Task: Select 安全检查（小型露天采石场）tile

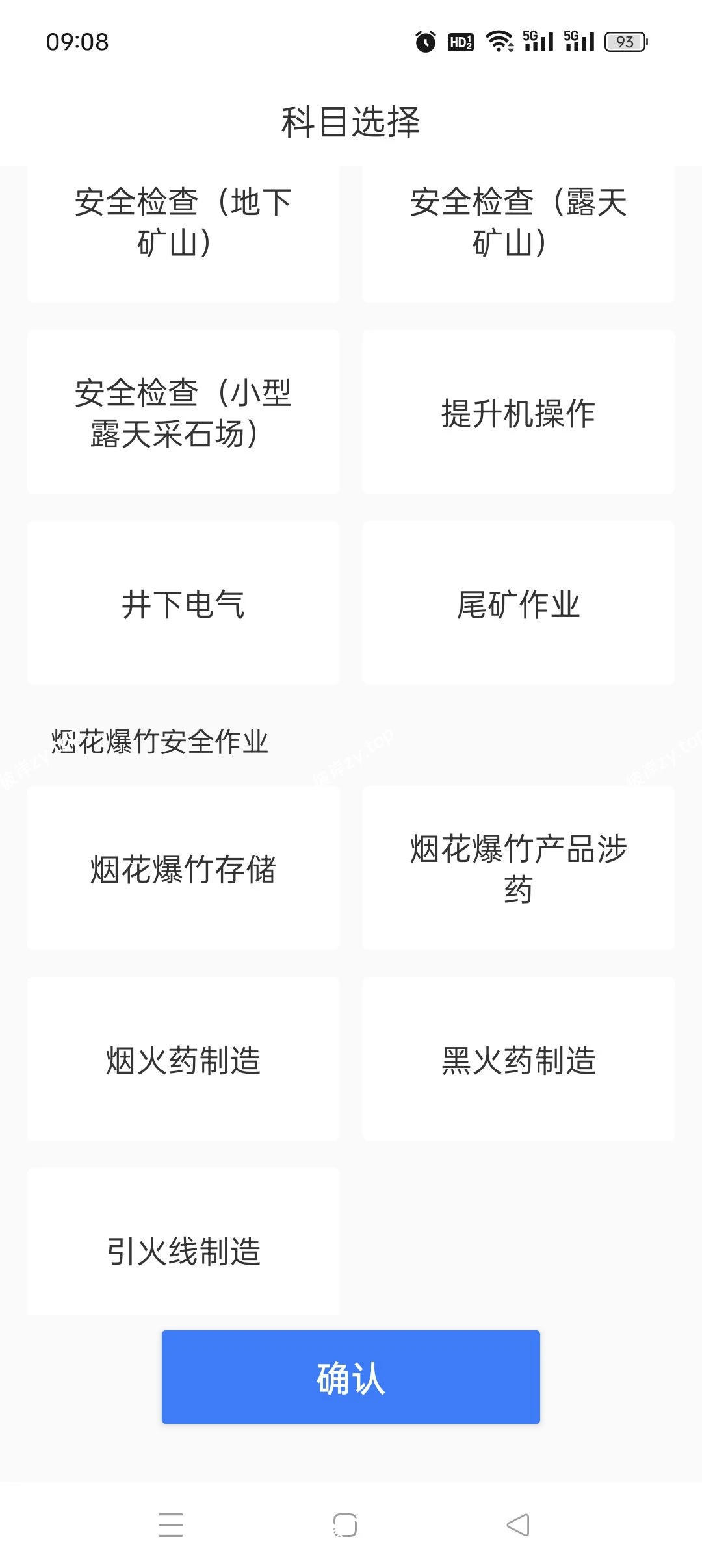Action: (183, 411)
